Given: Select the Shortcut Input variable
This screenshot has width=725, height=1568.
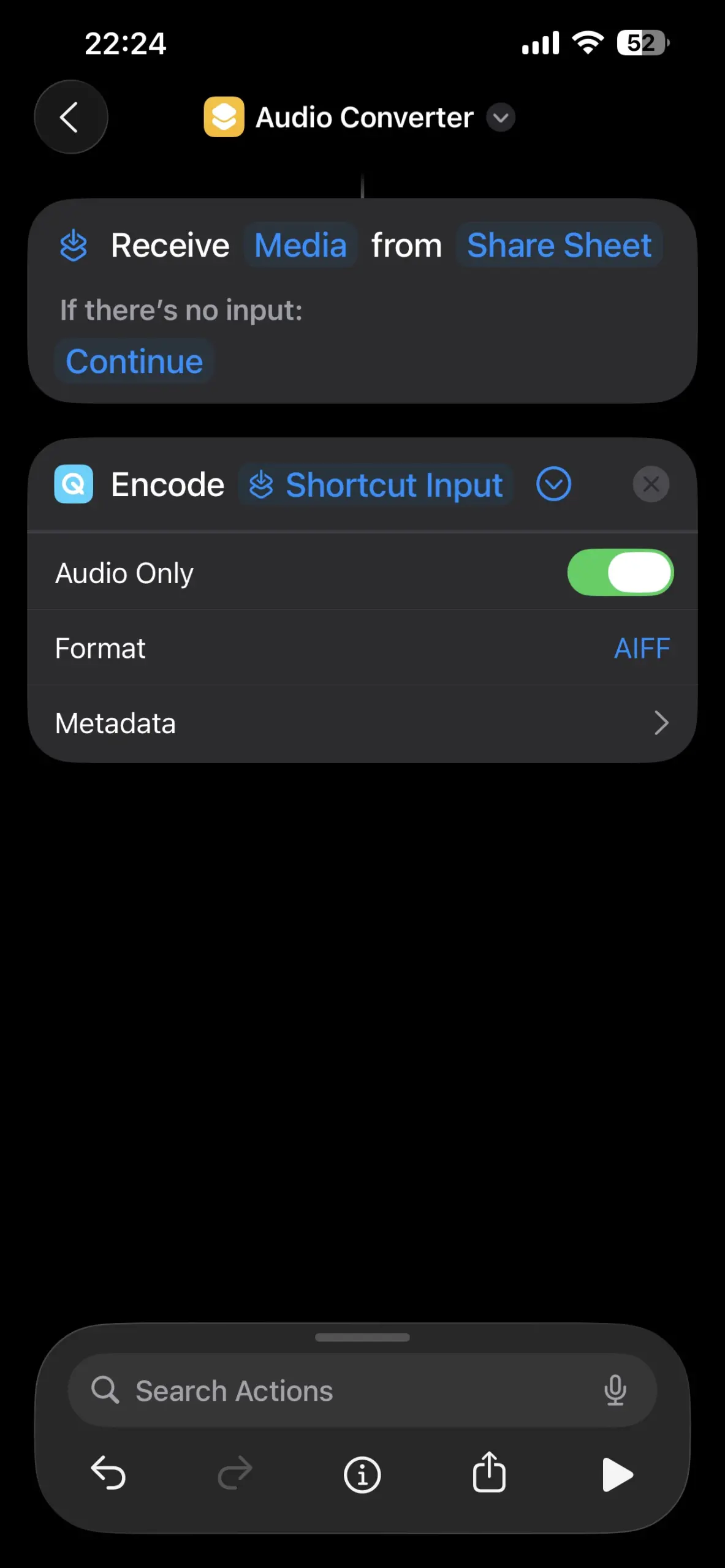Looking at the screenshot, I should [376, 485].
